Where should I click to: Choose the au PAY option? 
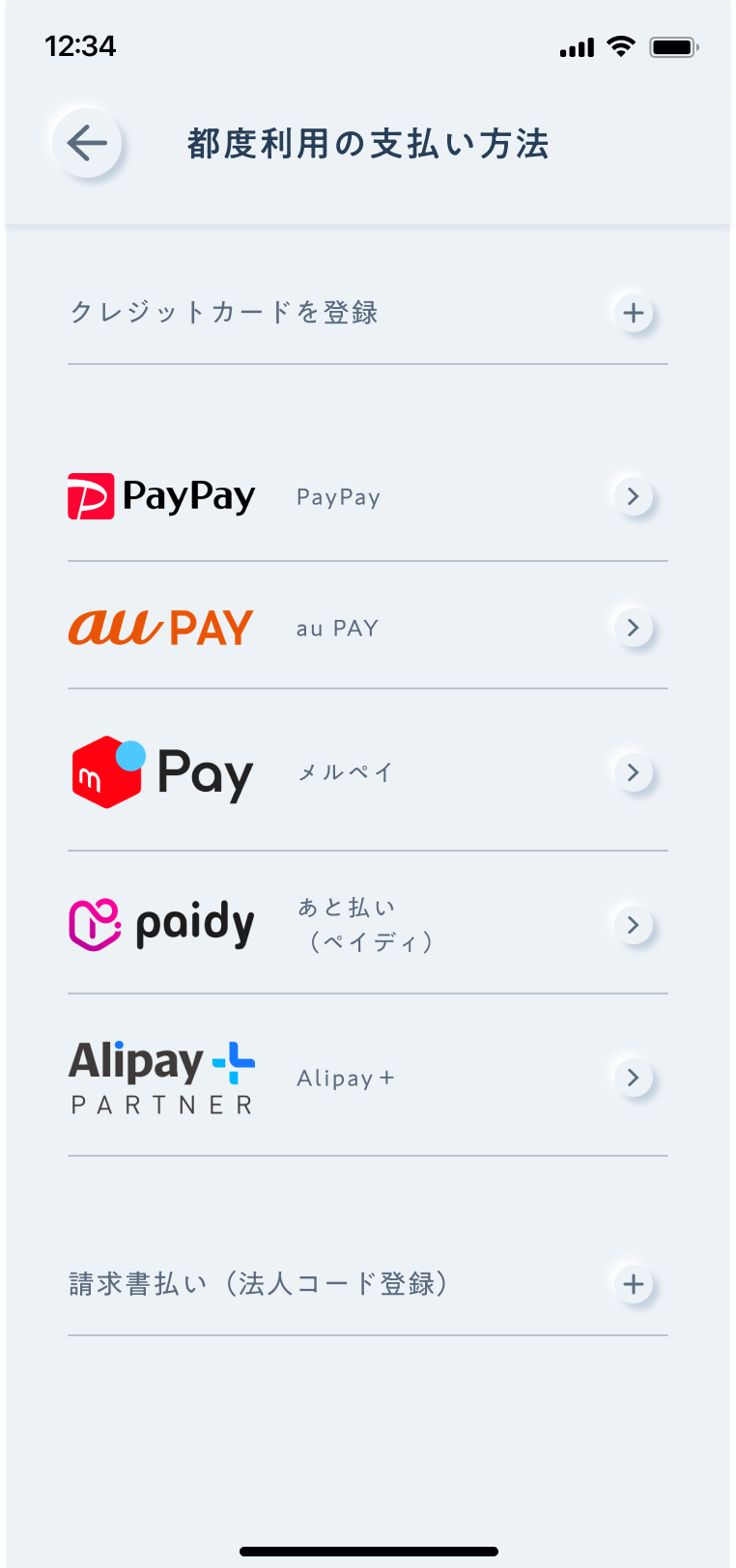tap(368, 626)
